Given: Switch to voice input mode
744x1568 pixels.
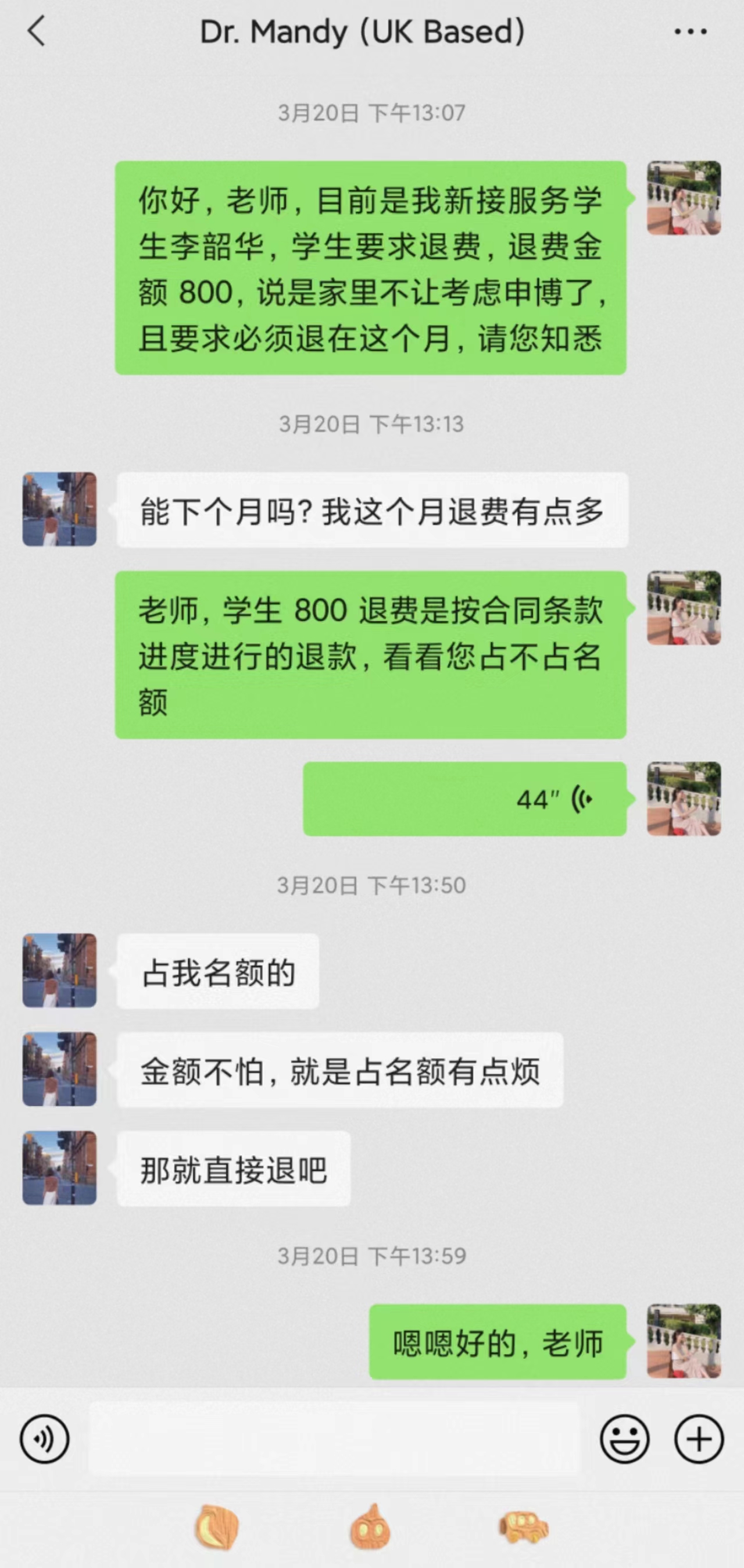Looking at the screenshot, I should tap(44, 1439).
